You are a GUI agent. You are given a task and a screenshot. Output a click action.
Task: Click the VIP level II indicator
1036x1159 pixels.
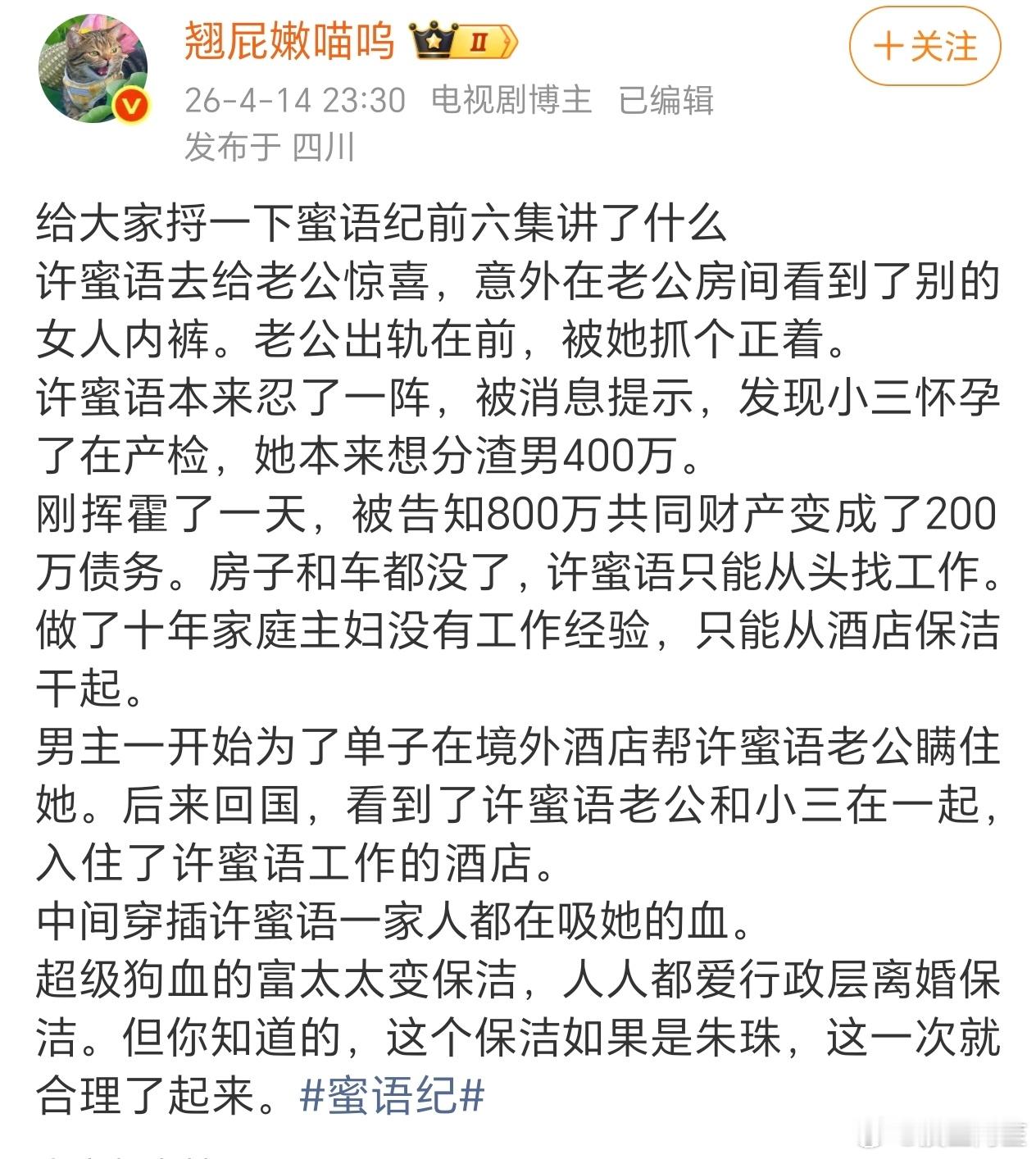click(x=480, y=43)
